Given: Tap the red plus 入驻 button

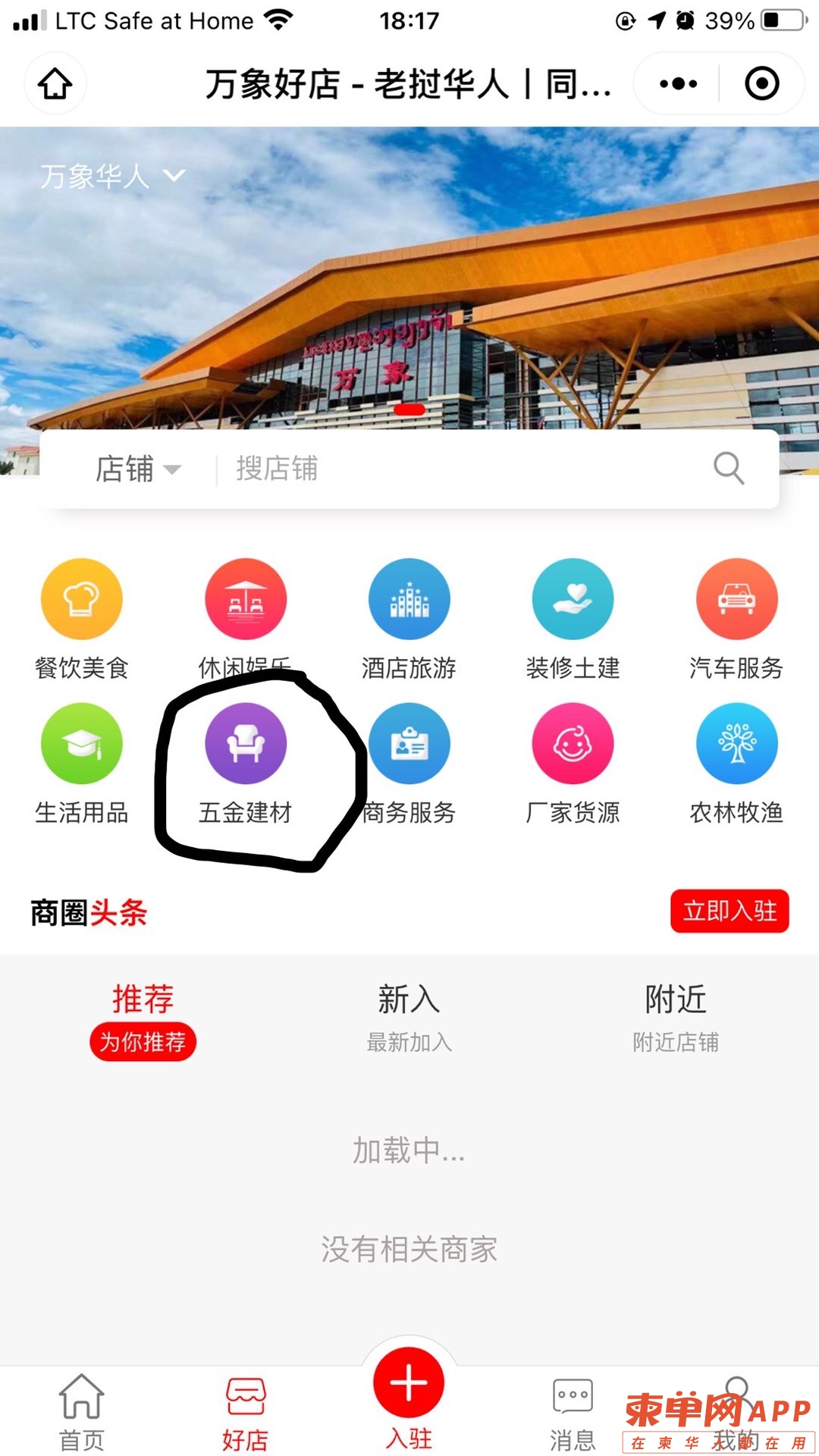Looking at the screenshot, I should point(409,1384).
